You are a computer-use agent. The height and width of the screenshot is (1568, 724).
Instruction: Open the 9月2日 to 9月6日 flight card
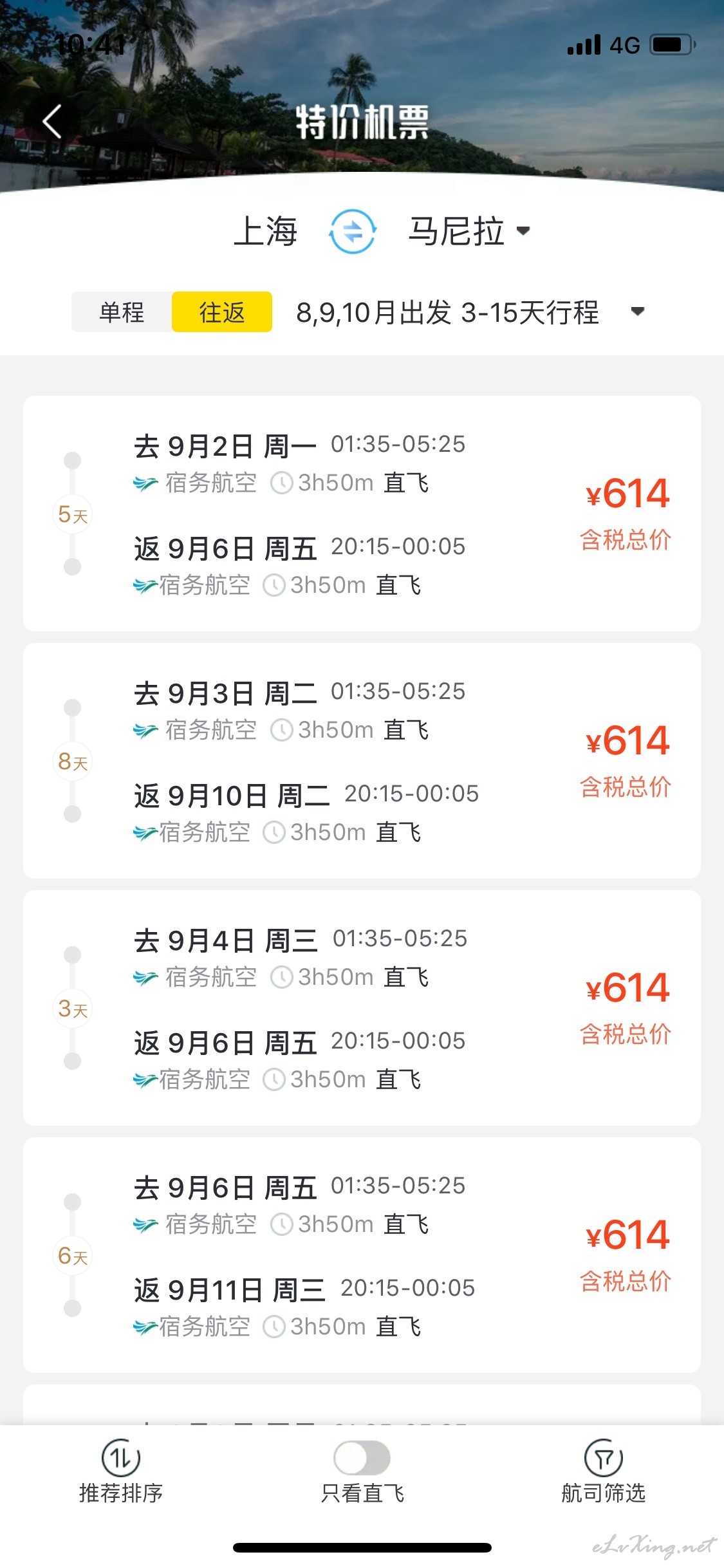[362, 514]
